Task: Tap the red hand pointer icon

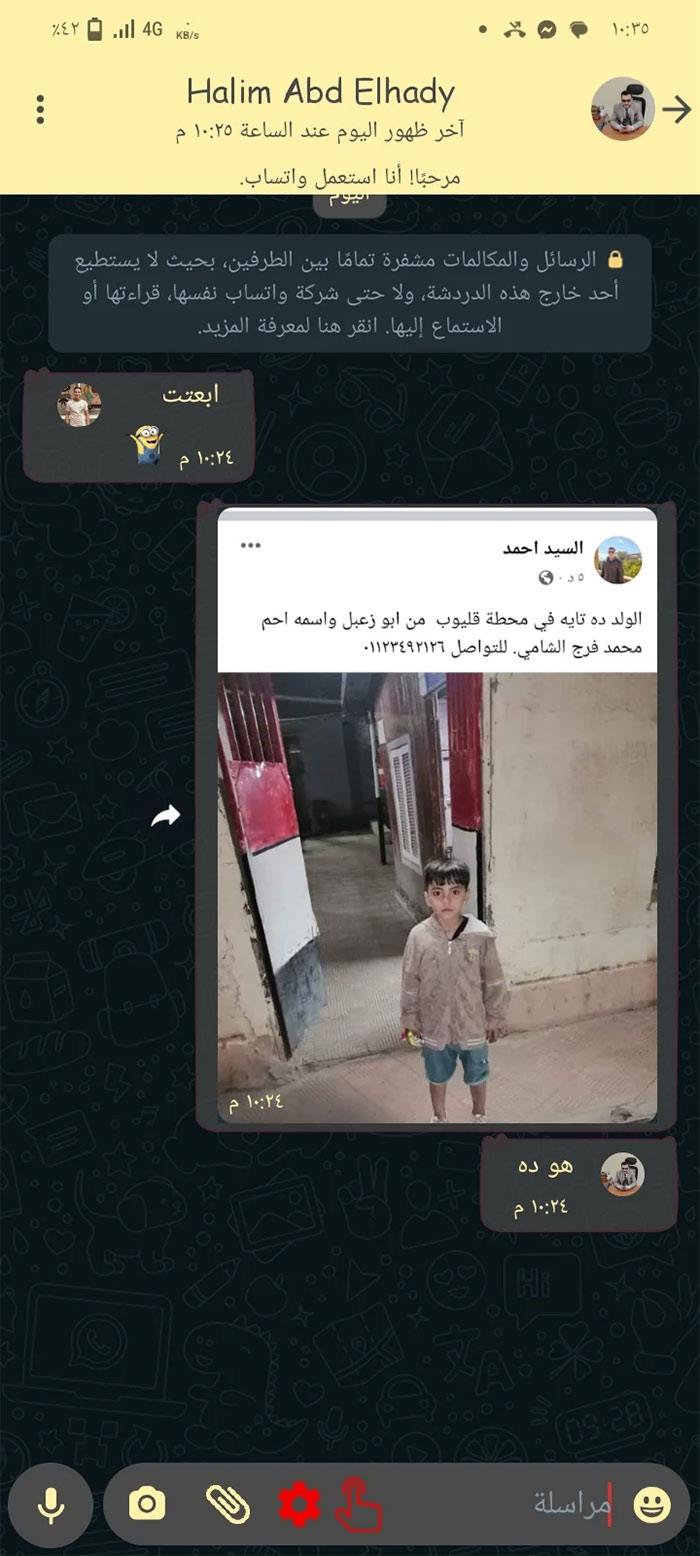Action: tap(358, 1504)
